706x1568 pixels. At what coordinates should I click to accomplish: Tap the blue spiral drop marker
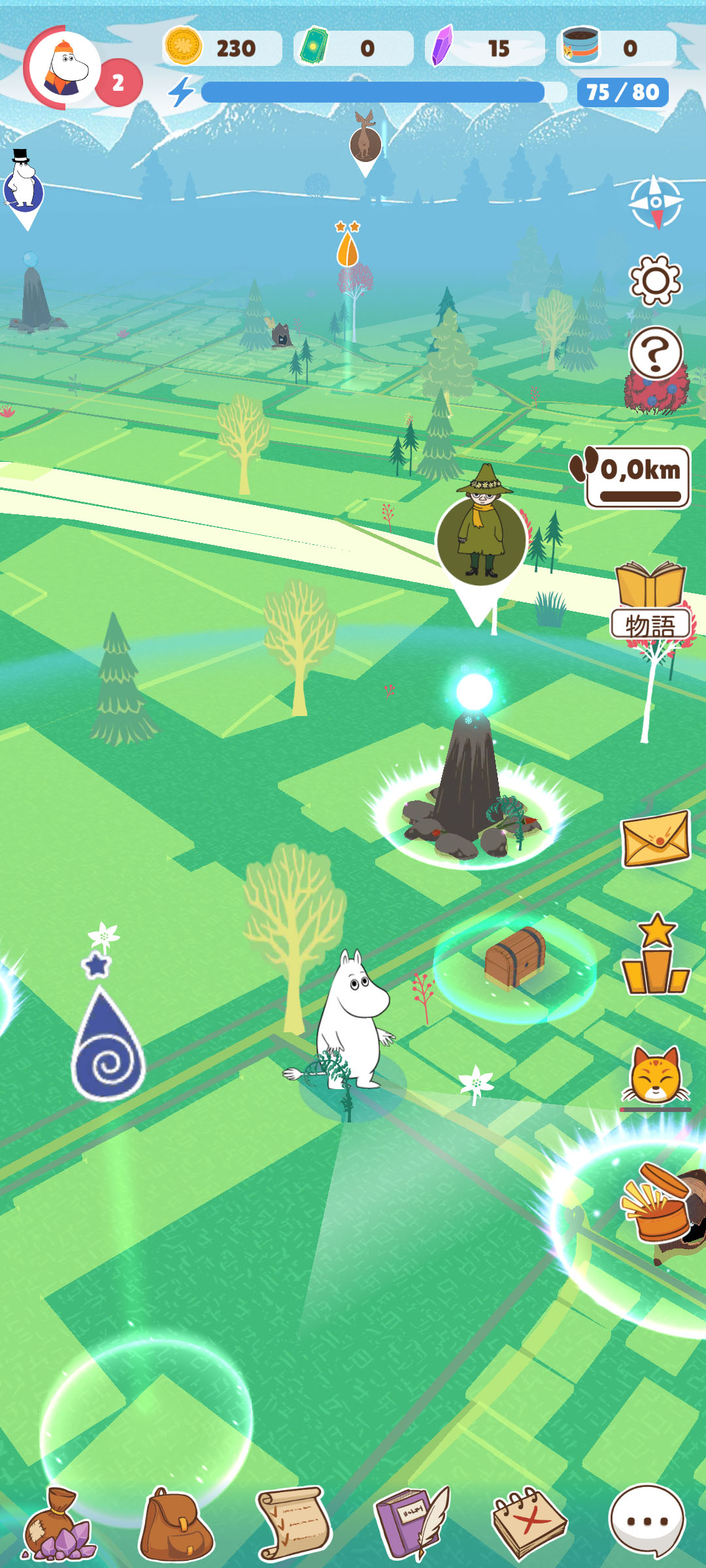coord(108,1045)
